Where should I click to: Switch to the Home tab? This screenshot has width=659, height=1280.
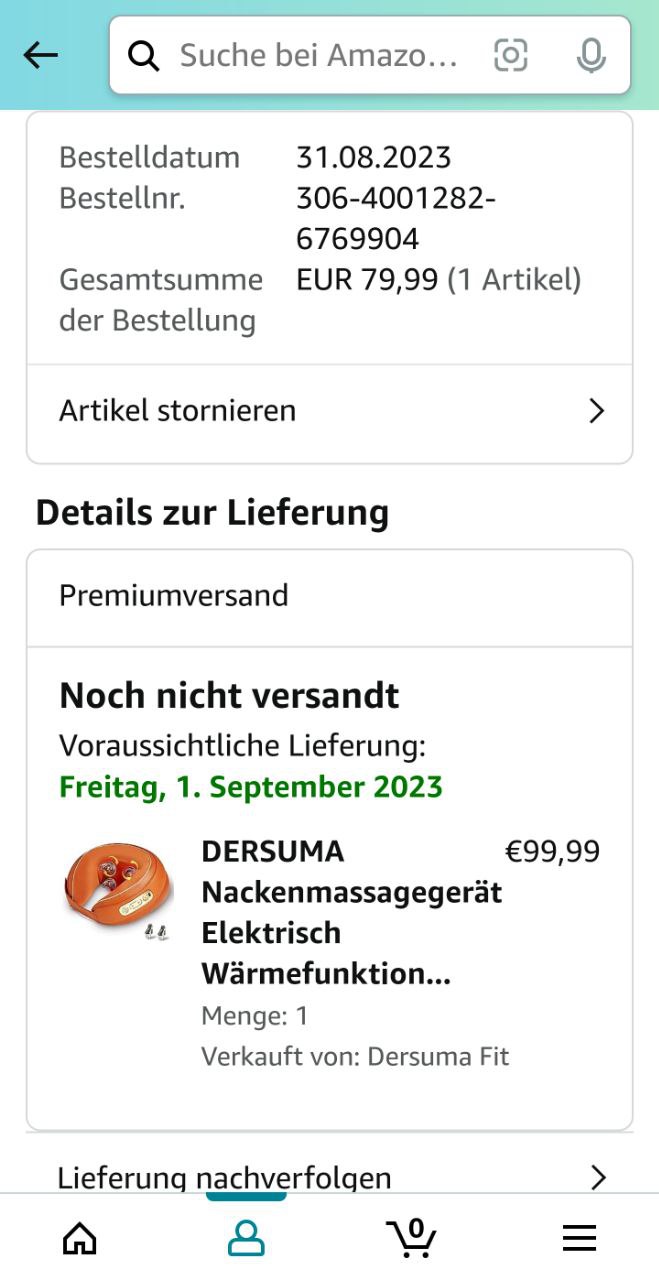pos(80,1239)
